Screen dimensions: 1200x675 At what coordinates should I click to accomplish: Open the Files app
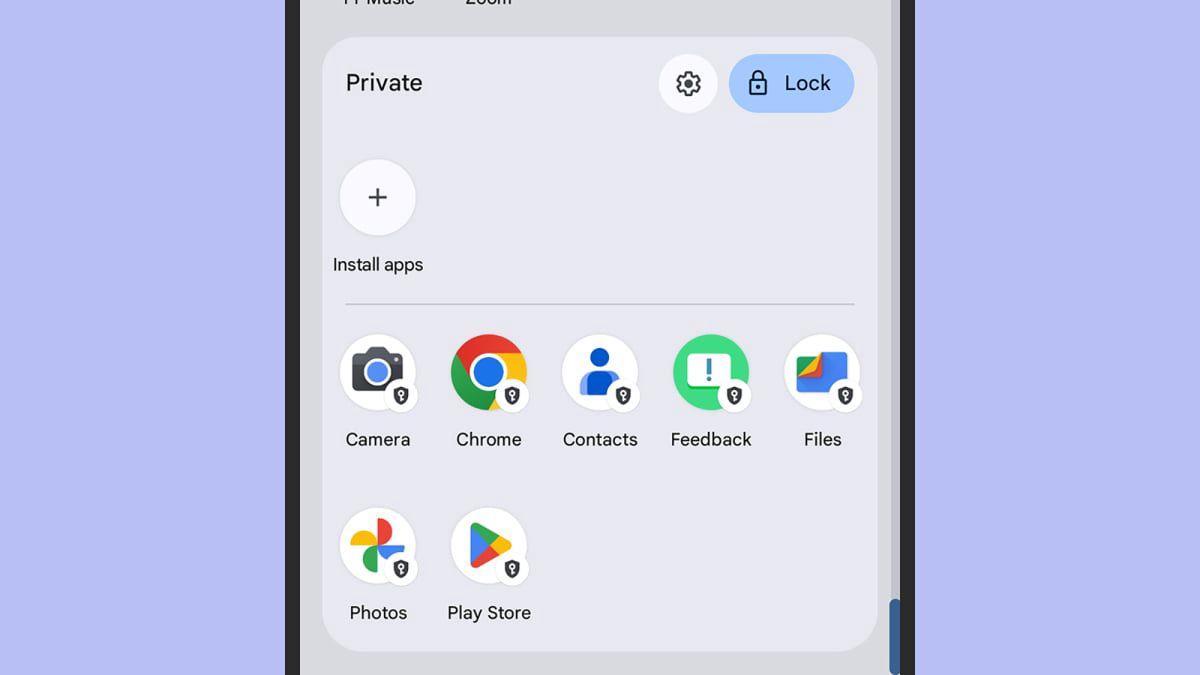coord(822,373)
